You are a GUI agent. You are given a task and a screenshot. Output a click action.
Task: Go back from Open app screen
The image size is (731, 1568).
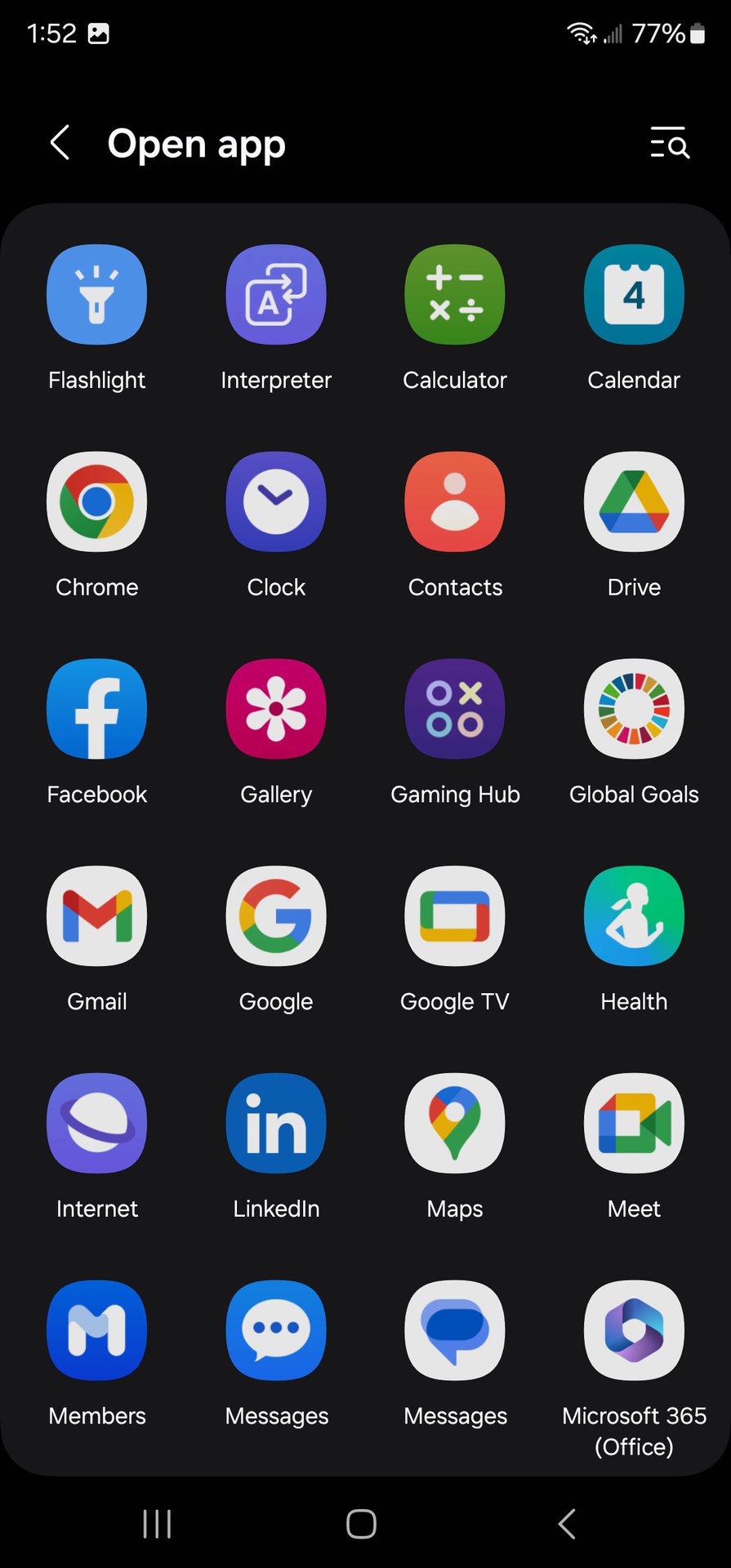[60, 143]
